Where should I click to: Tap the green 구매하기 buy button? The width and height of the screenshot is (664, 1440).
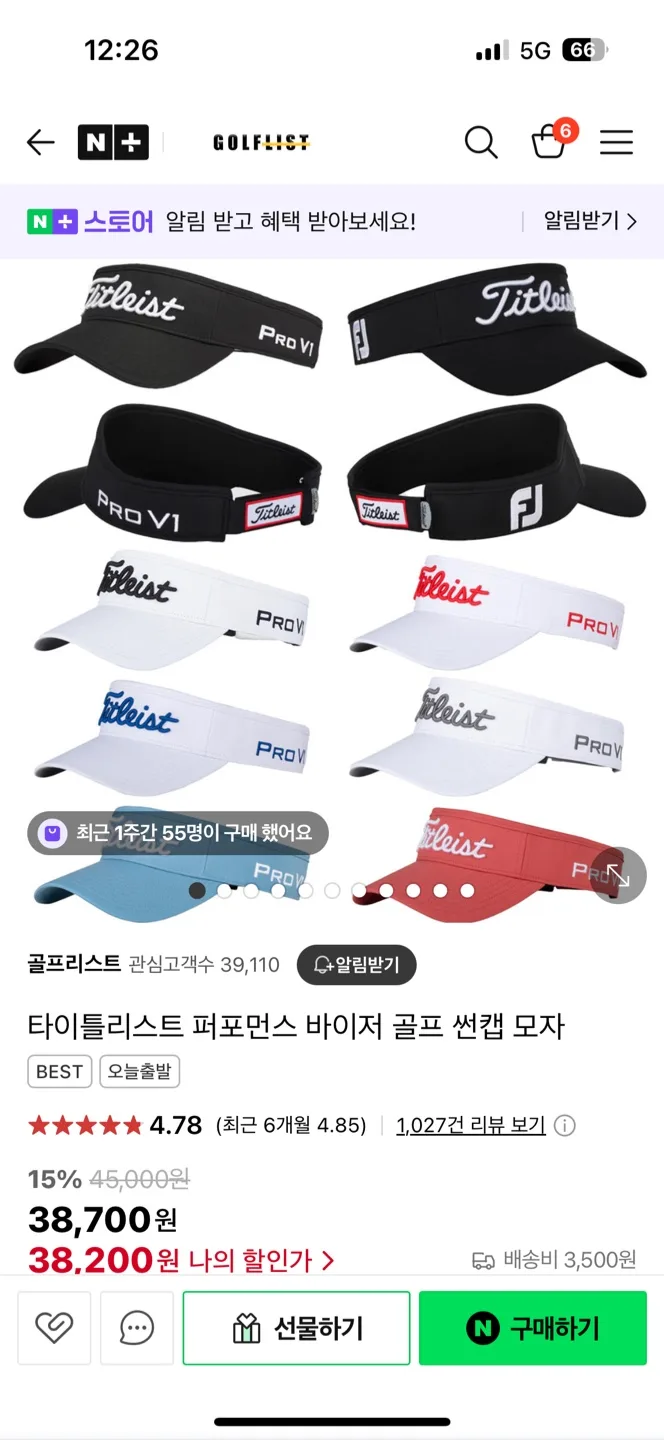click(x=532, y=1328)
